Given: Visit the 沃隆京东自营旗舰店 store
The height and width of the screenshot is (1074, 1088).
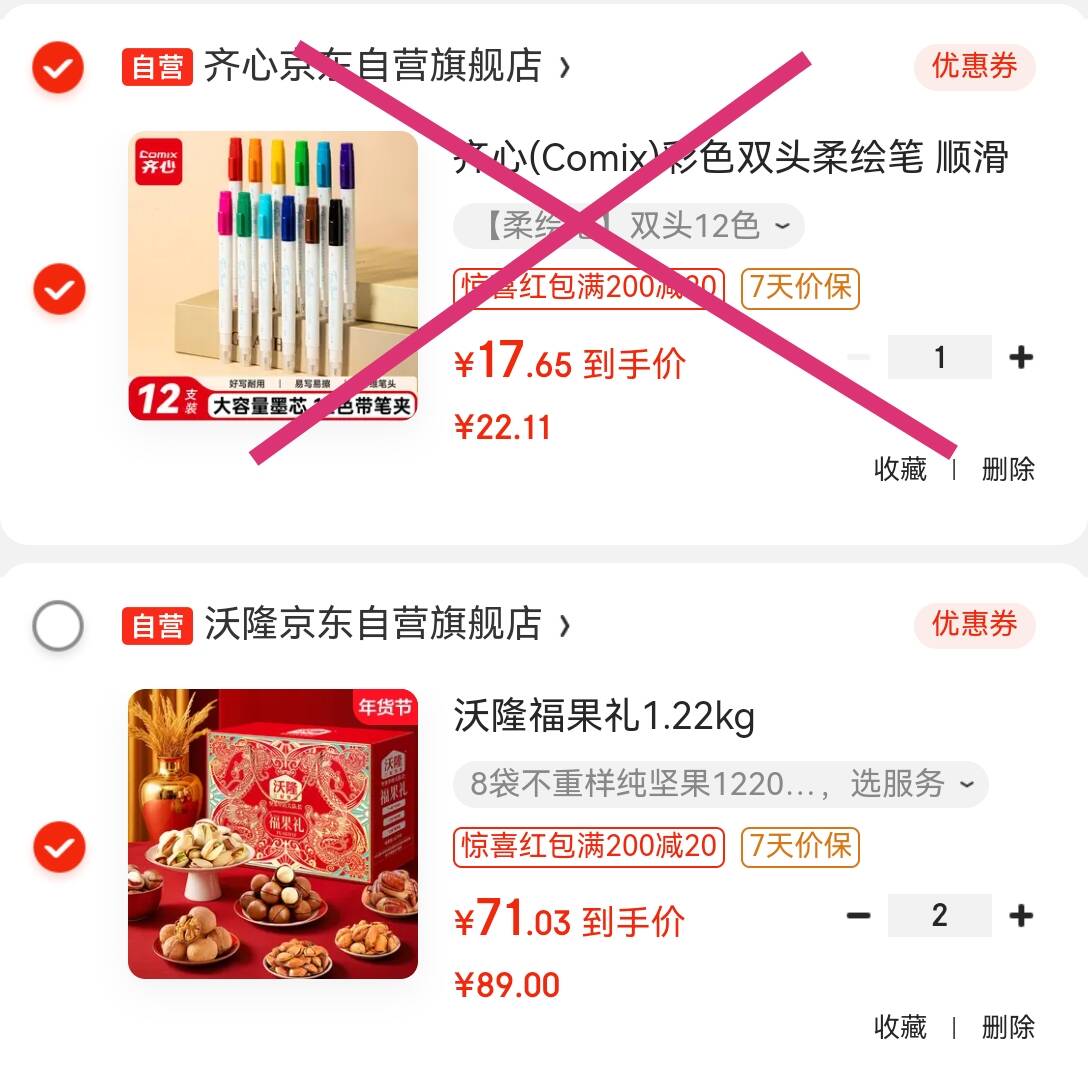Looking at the screenshot, I should (372, 625).
